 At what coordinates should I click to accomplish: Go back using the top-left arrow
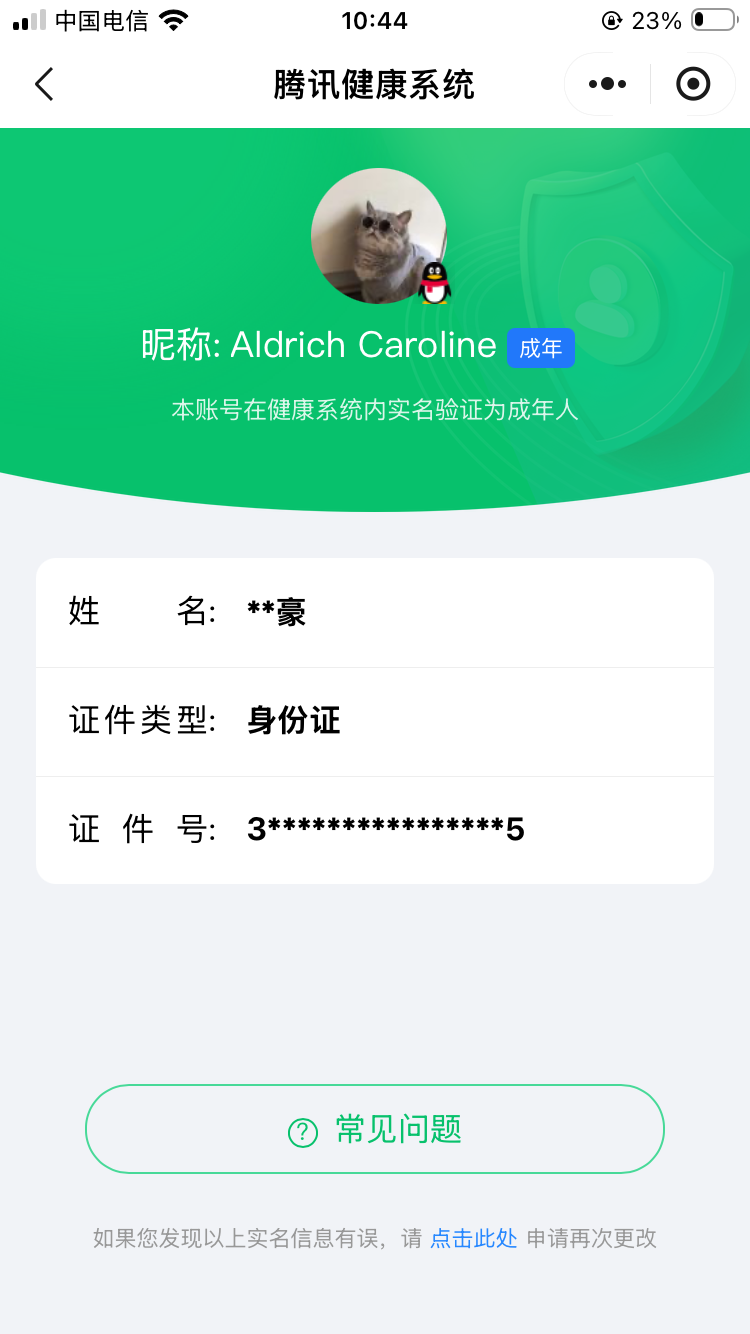pyautogui.click(x=44, y=84)
